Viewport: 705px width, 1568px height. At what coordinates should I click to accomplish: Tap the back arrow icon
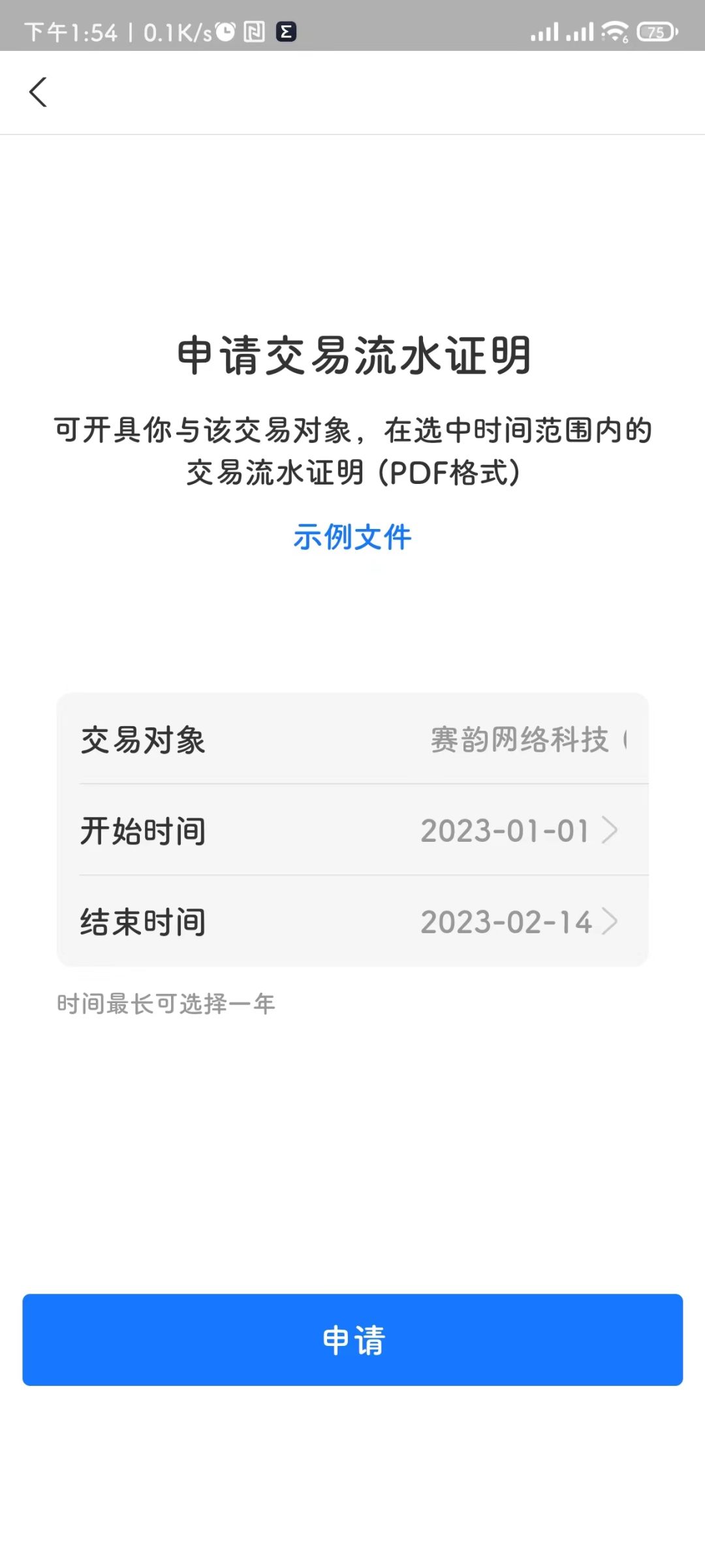point(37,92)
